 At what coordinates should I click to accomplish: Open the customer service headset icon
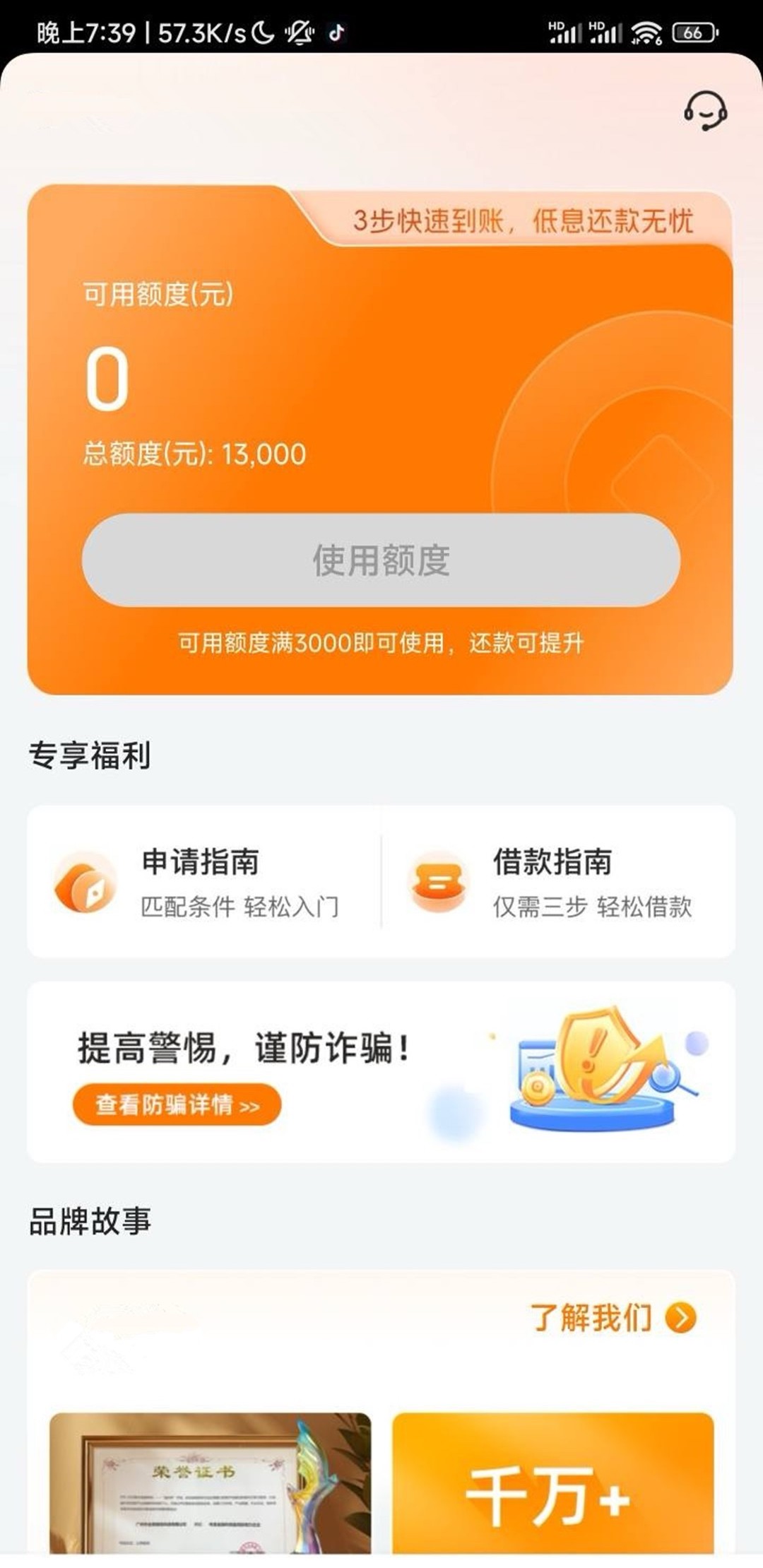(705, 111)
